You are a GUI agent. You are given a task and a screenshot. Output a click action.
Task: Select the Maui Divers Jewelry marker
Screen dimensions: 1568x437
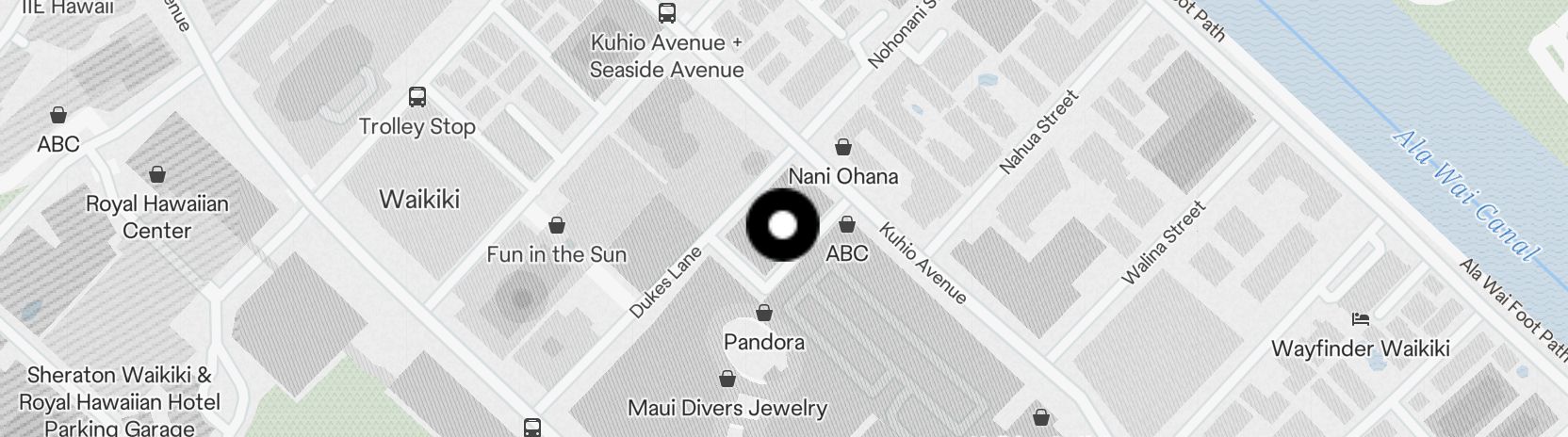(x=727, y=380)
